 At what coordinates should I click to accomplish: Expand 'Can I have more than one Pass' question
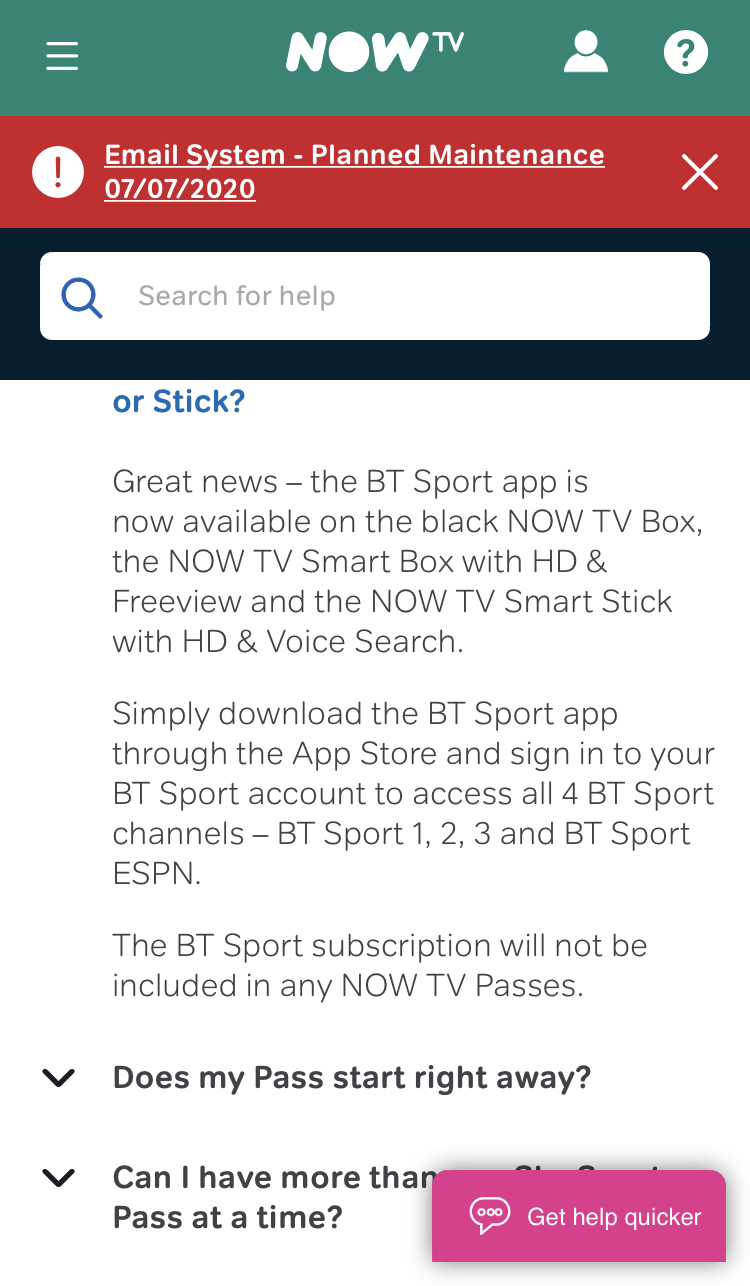[x=270, y=1197]
